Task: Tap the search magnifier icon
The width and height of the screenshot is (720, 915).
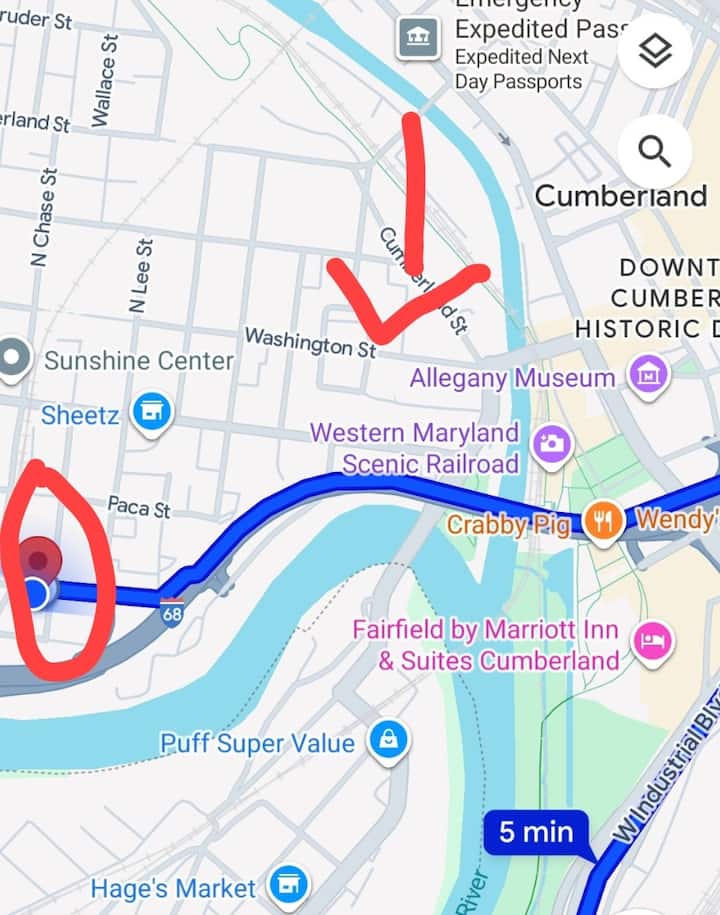Action: coord(655,152)
